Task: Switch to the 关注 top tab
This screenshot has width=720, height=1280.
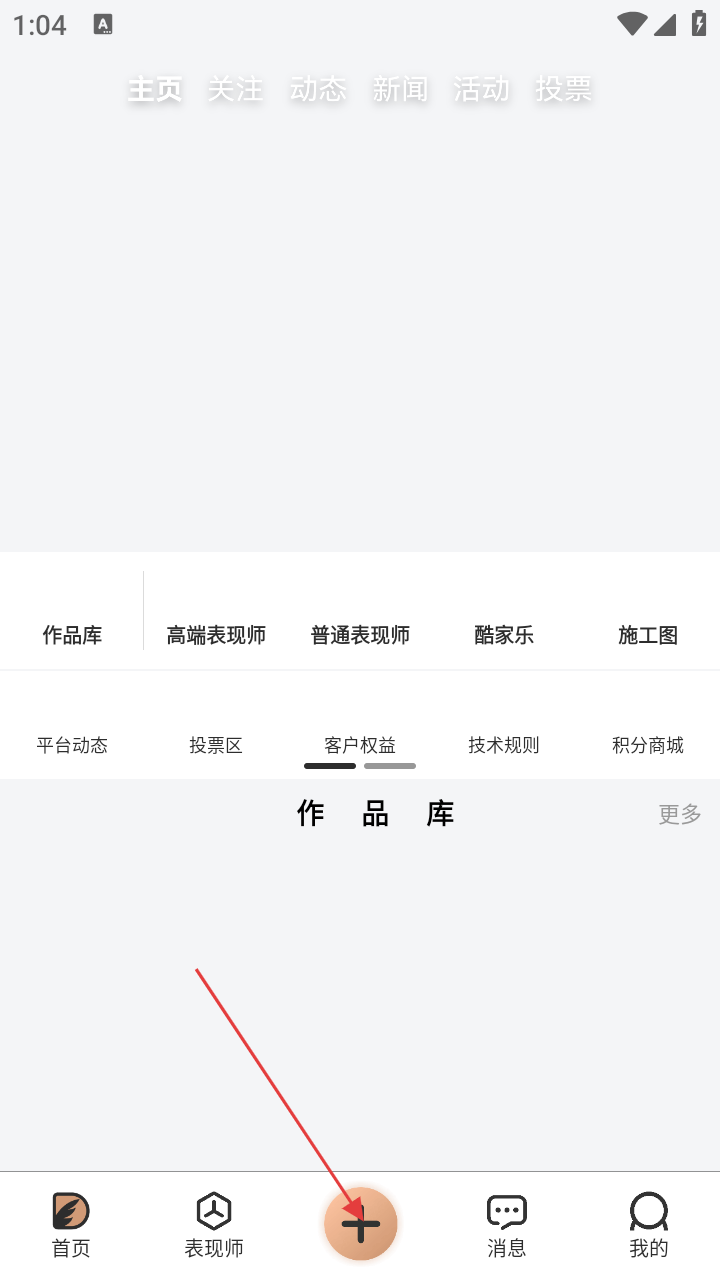Action: pos(235,89)
